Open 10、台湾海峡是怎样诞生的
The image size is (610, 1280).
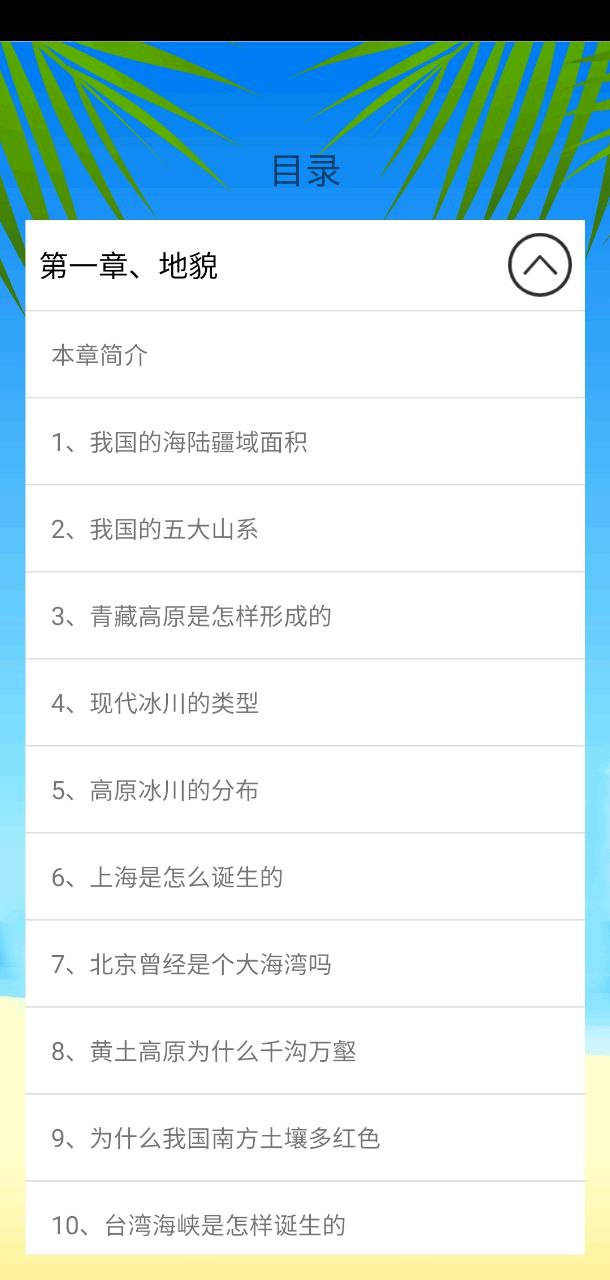coord(198,1224)
